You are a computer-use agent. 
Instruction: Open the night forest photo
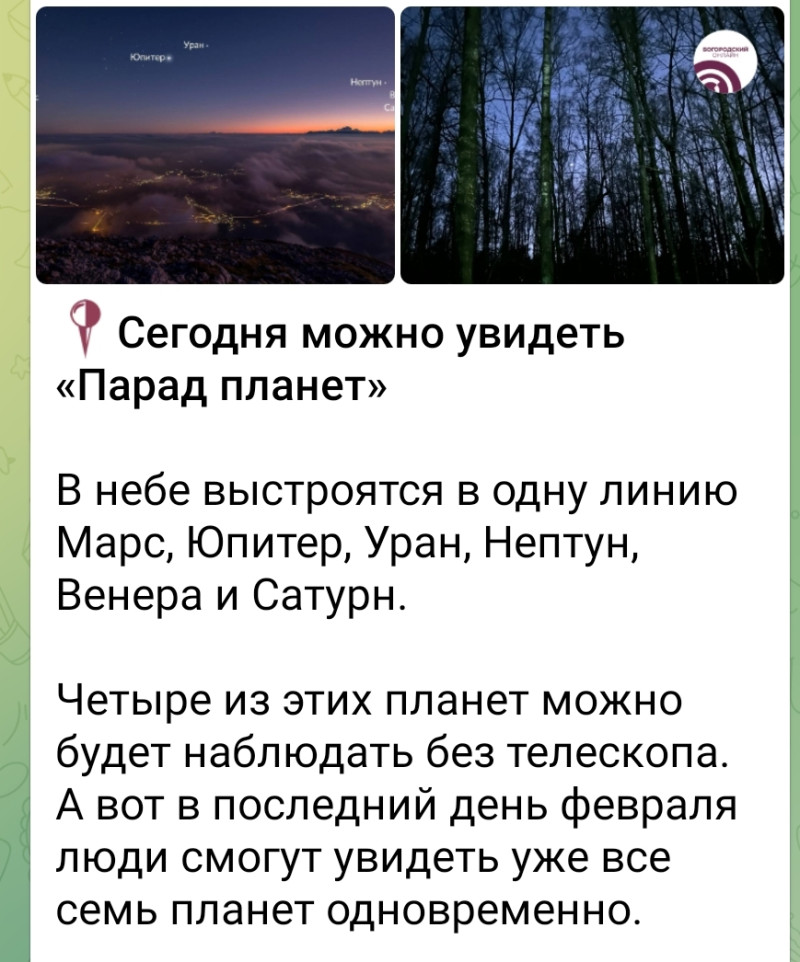(x=592, y=145)
